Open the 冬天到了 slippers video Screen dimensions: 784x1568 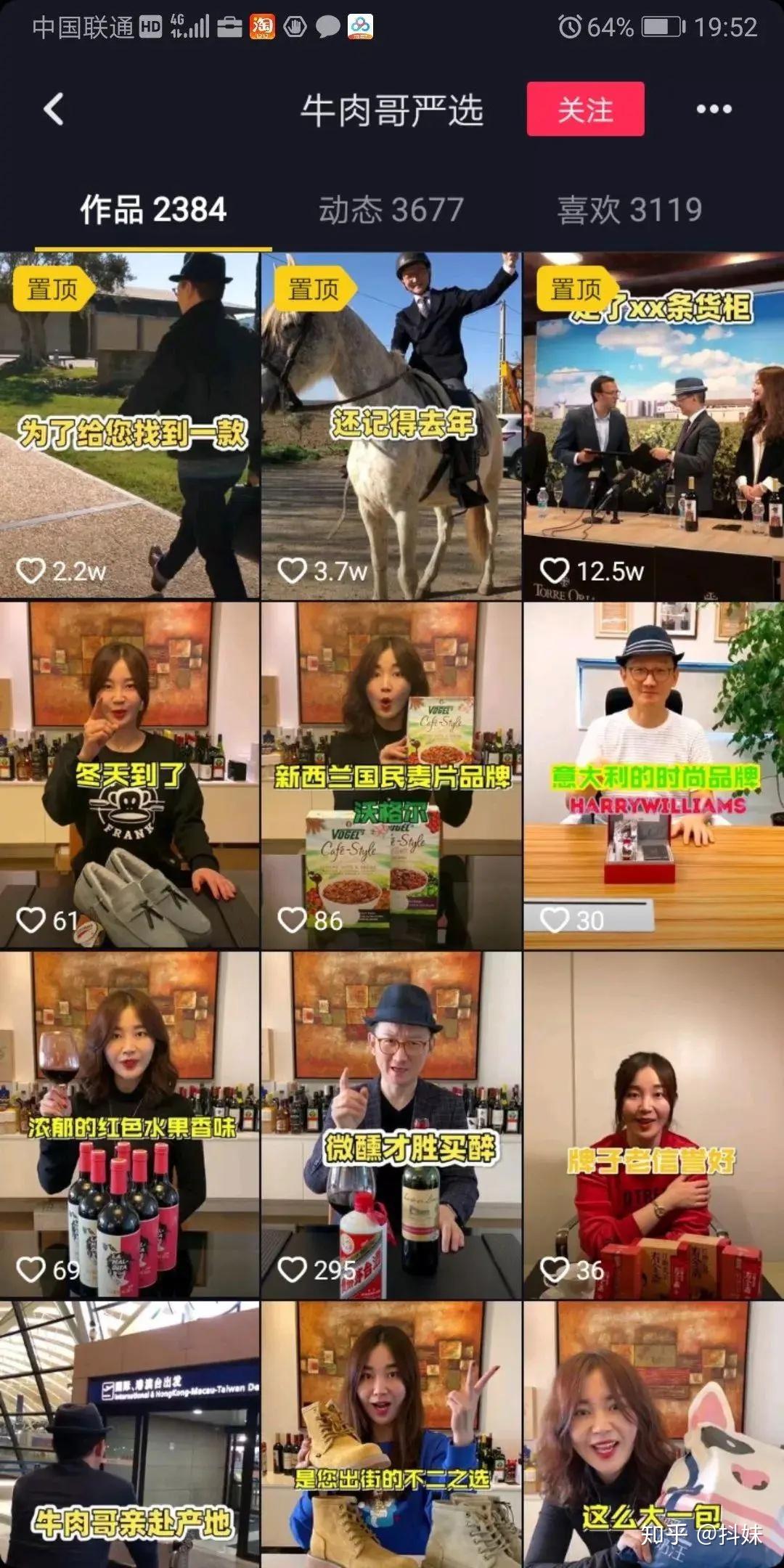(x=129, y=776)
